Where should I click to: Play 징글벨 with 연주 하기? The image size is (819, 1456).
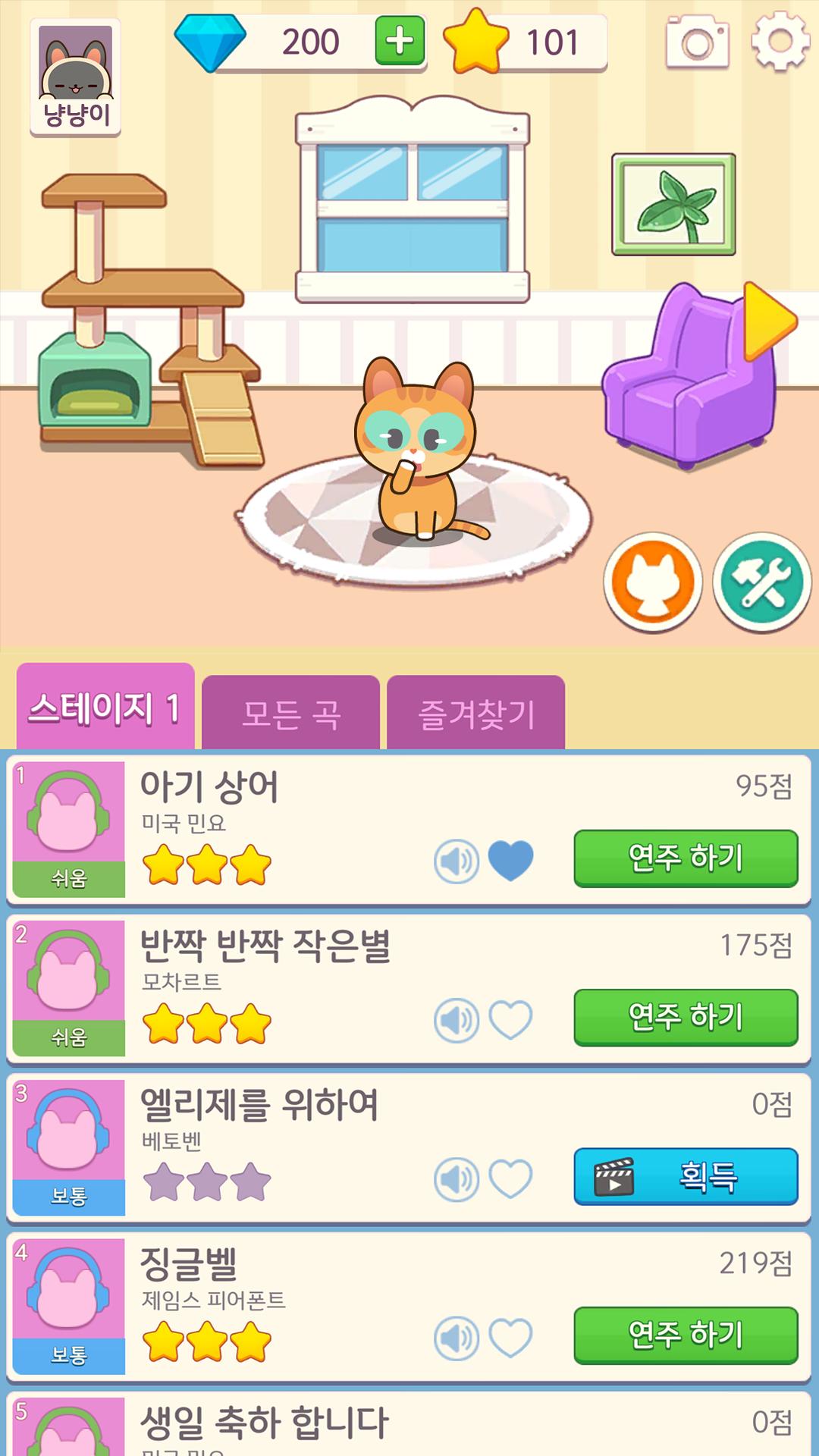point(686,1335)
